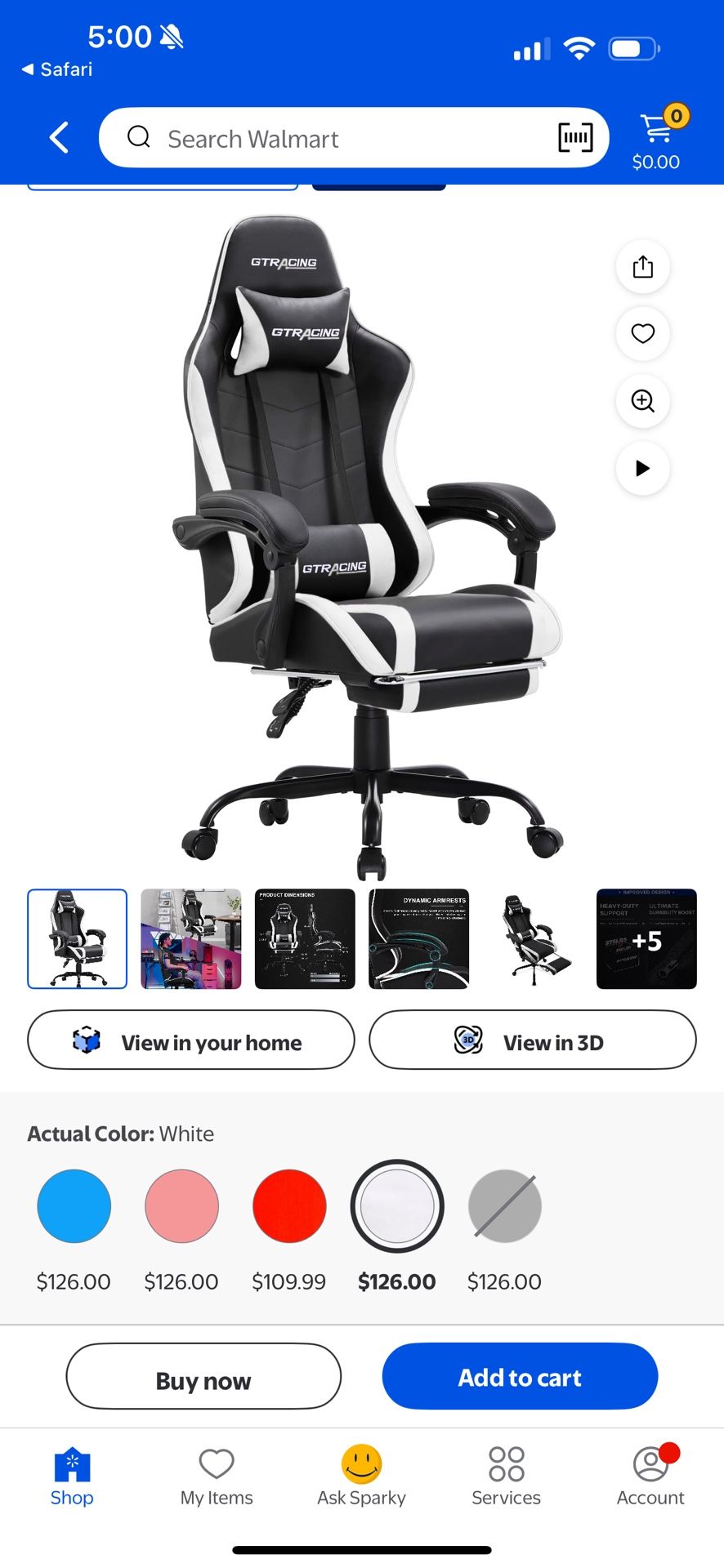Select the blue color swatch
Image resolution: width=724 pixels, height=1568 pixels.
pos(74,1206)
